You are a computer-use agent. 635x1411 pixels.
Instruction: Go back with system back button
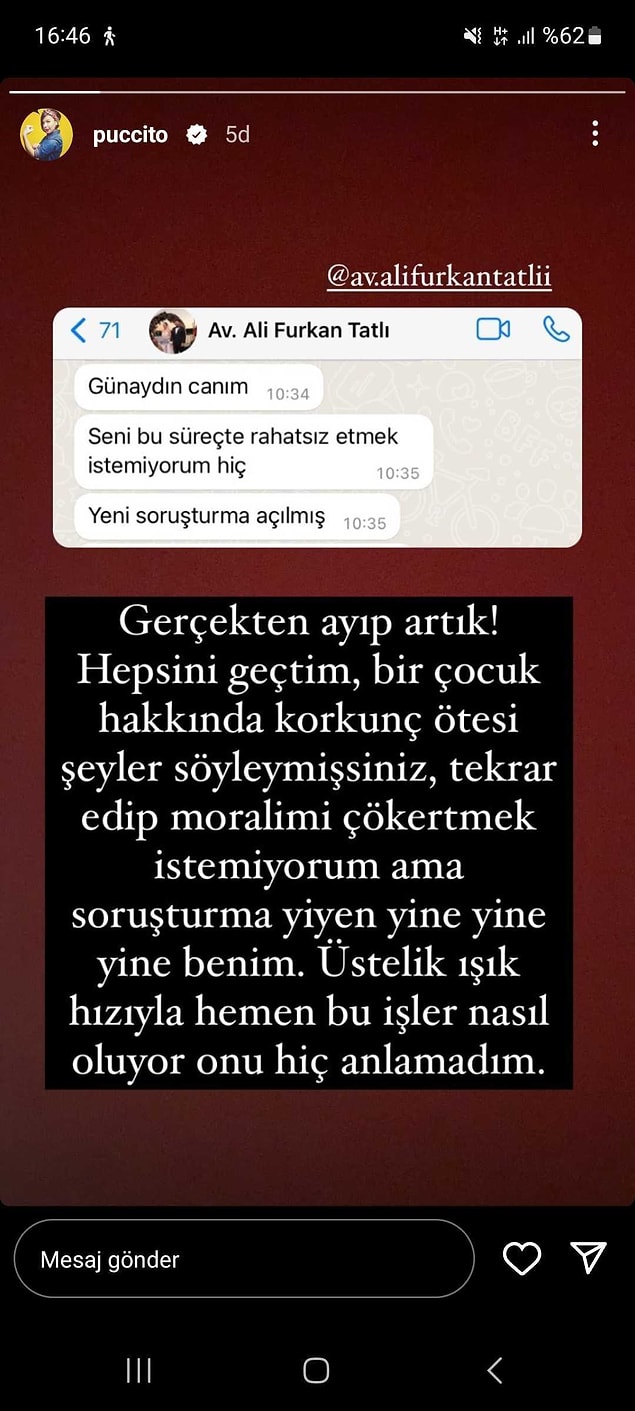coord(494,1370)
